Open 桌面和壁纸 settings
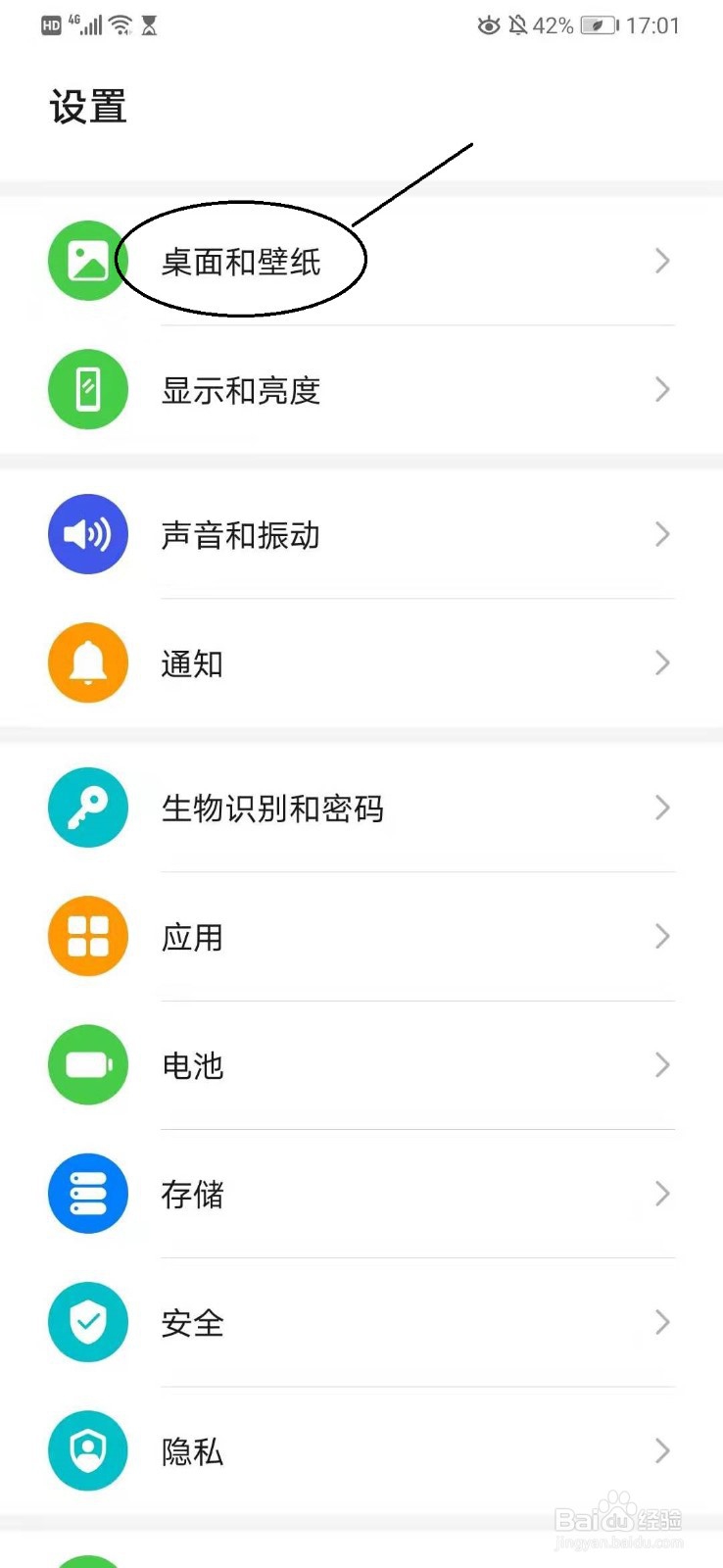 (241, 262)
